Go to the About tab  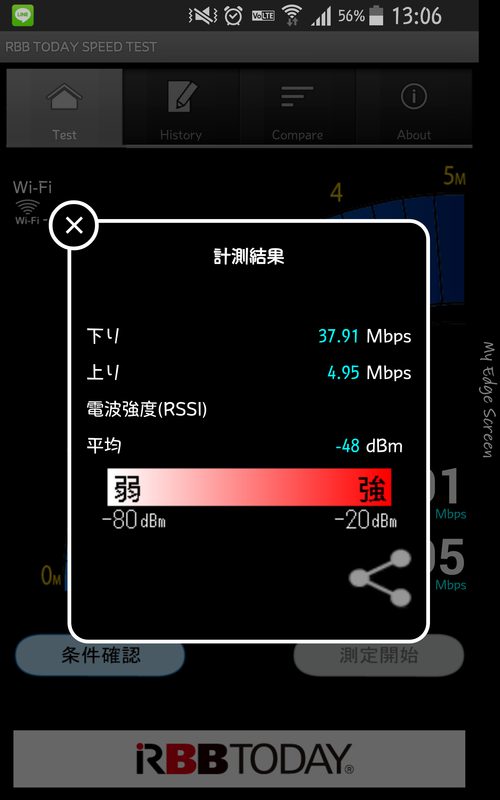(414, 108)
